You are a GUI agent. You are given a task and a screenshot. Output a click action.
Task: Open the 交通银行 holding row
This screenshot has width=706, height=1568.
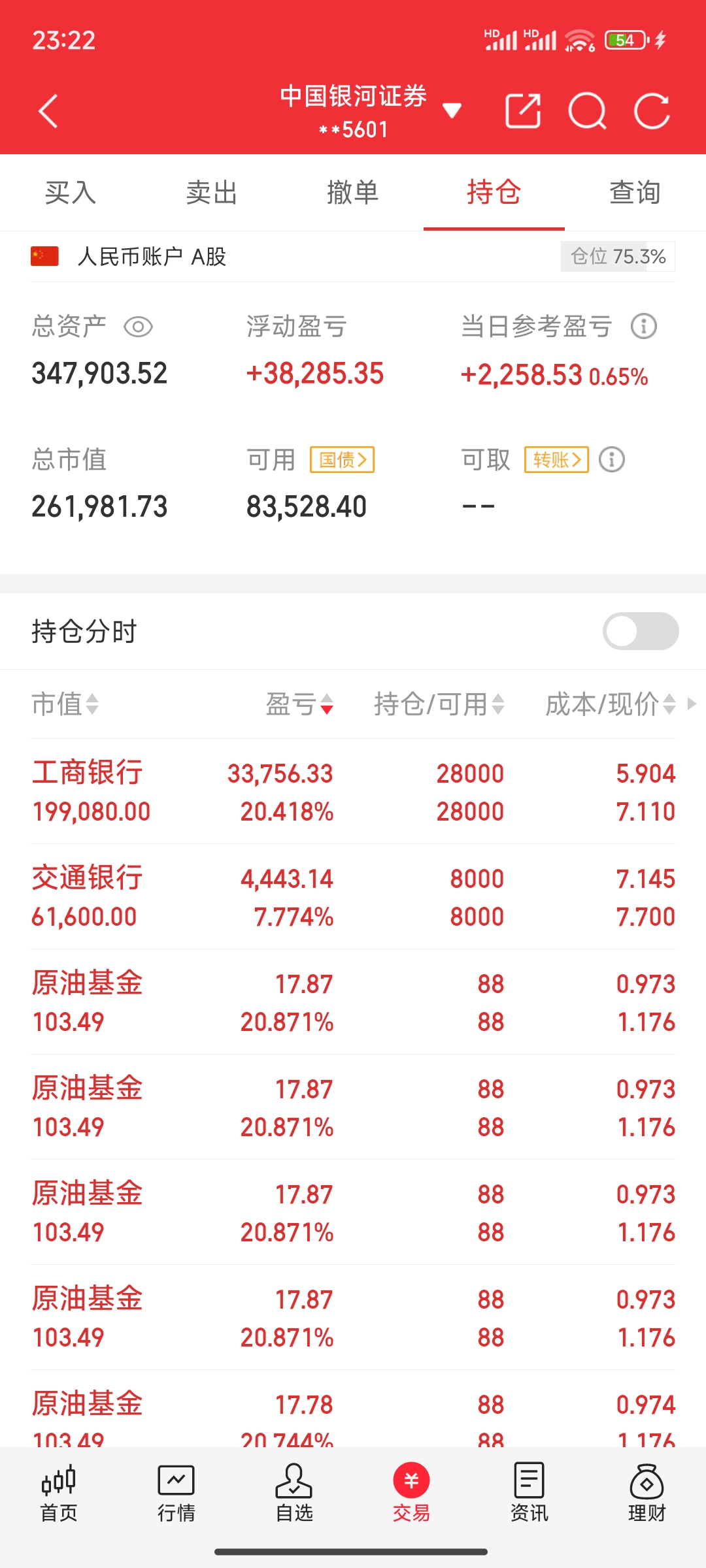[353, 897]
